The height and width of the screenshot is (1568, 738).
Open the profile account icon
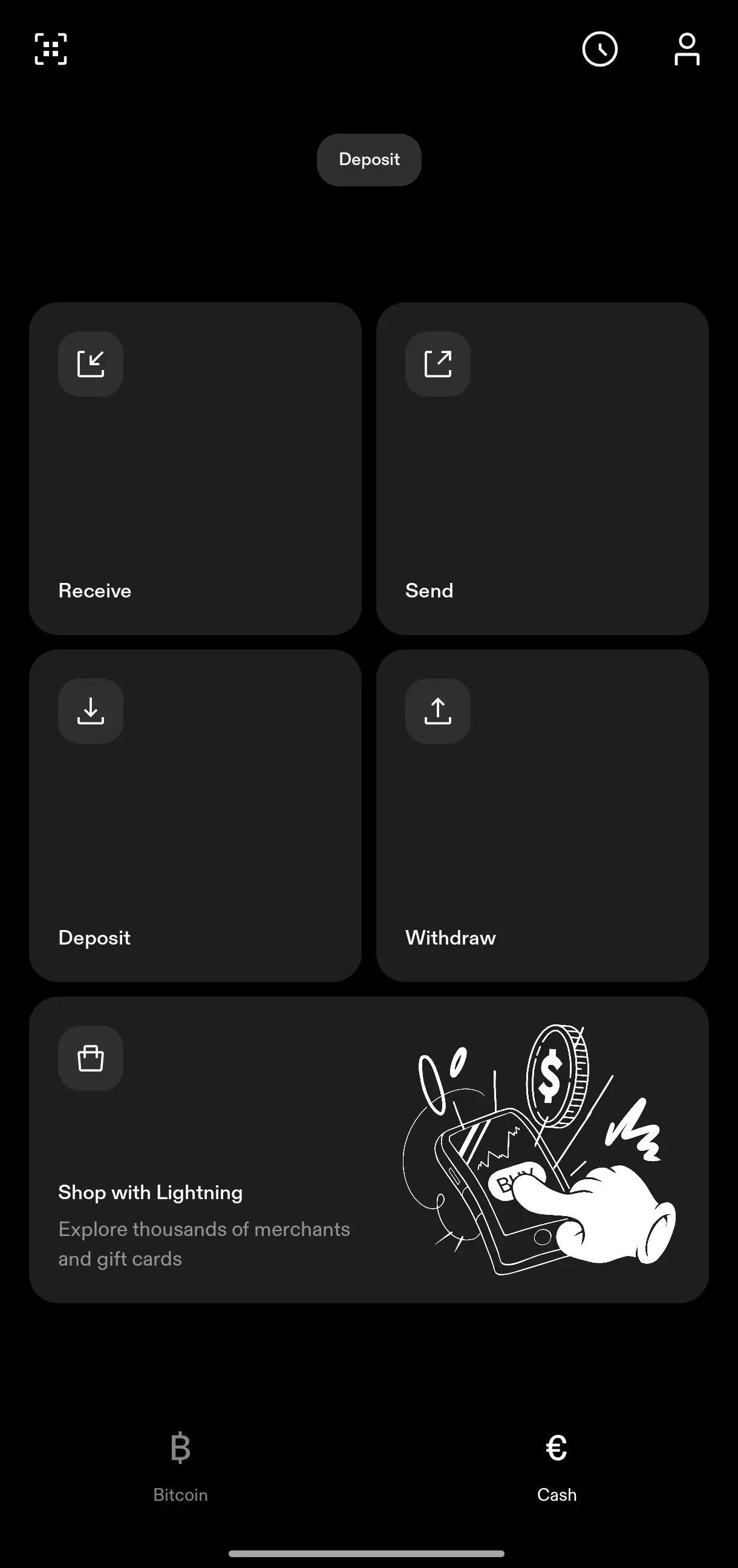click(x=687, y=49)
